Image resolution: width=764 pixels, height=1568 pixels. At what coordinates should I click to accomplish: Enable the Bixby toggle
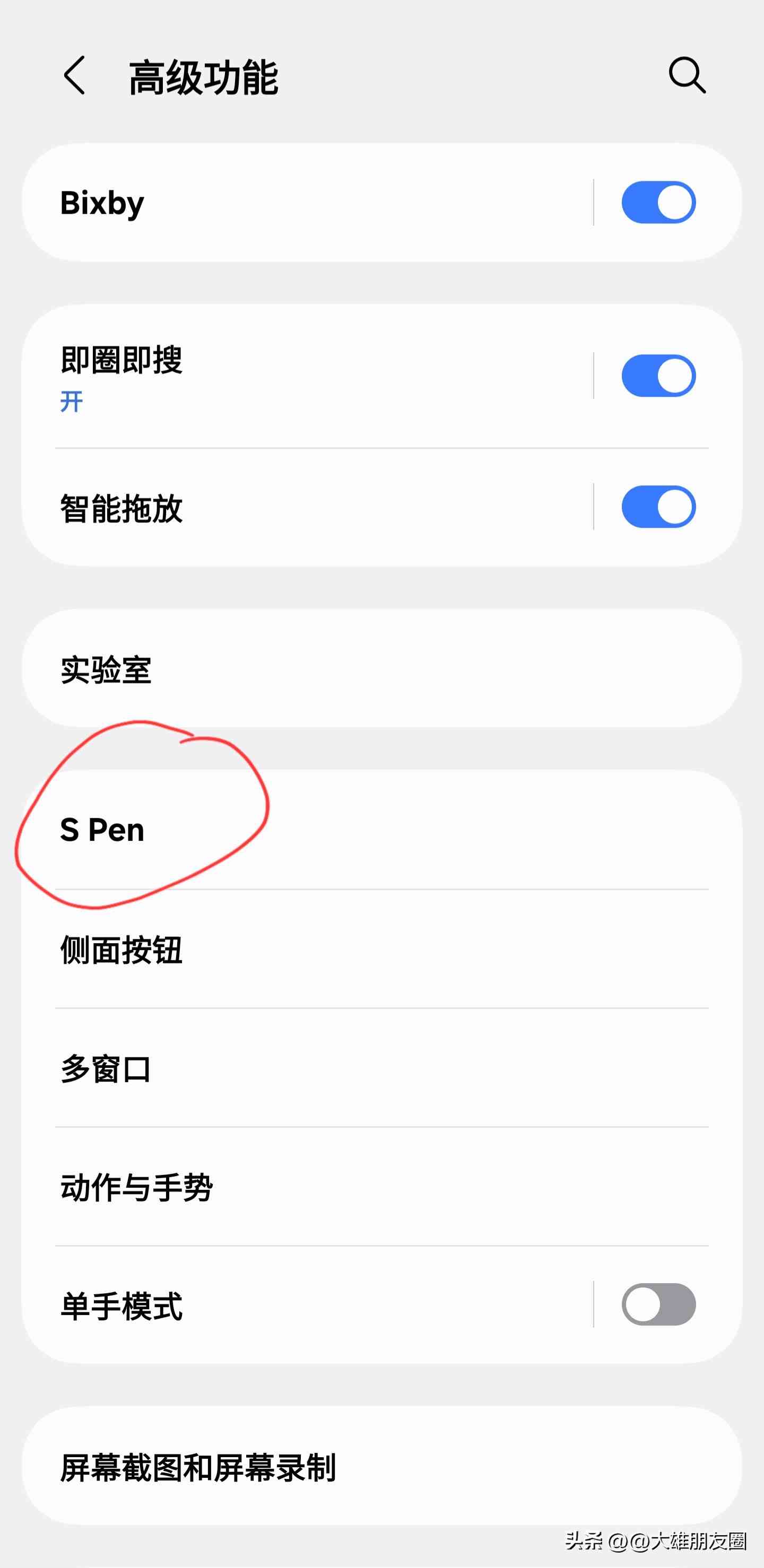click(x=658, y=202)
